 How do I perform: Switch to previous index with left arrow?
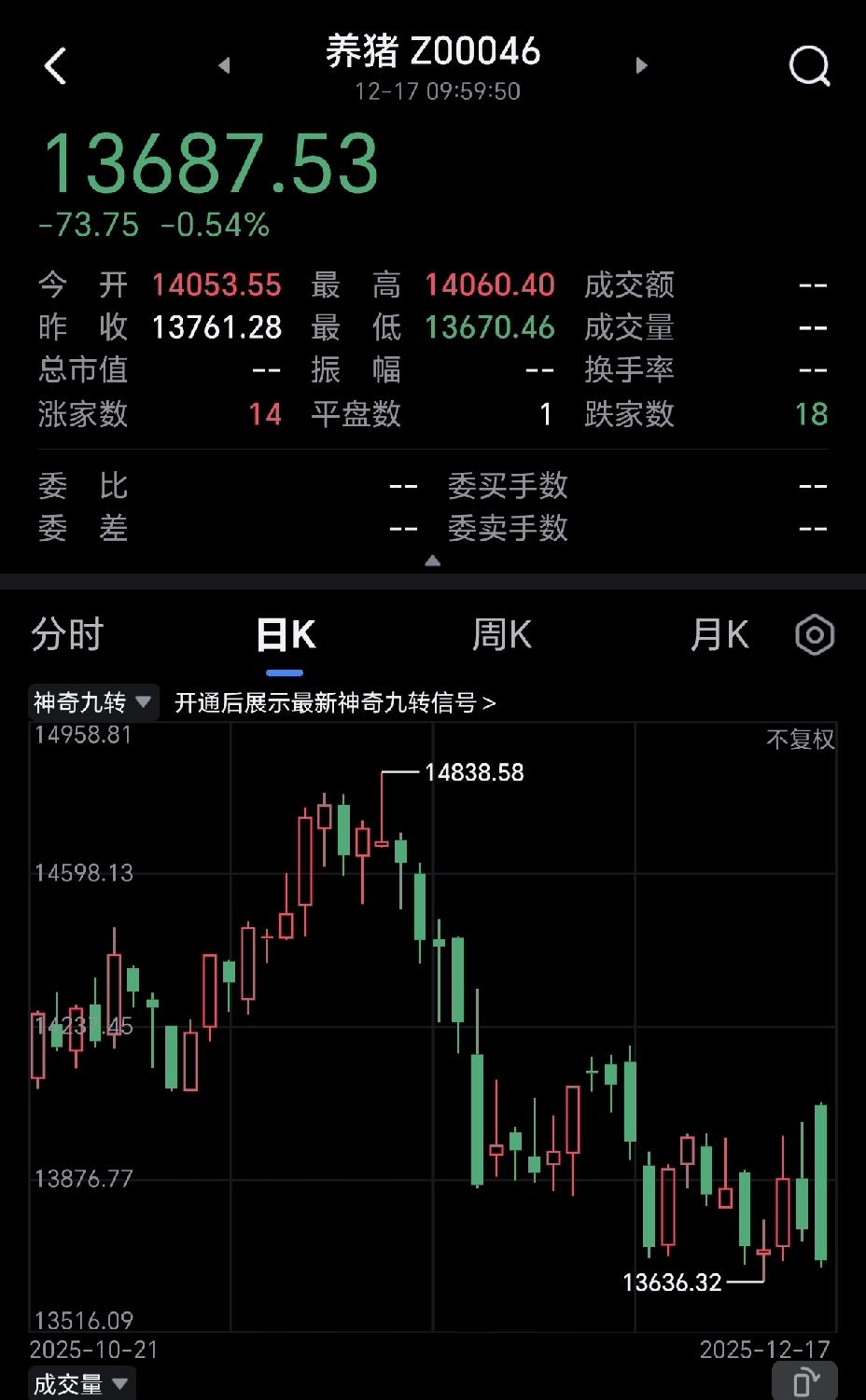(225, 65)
